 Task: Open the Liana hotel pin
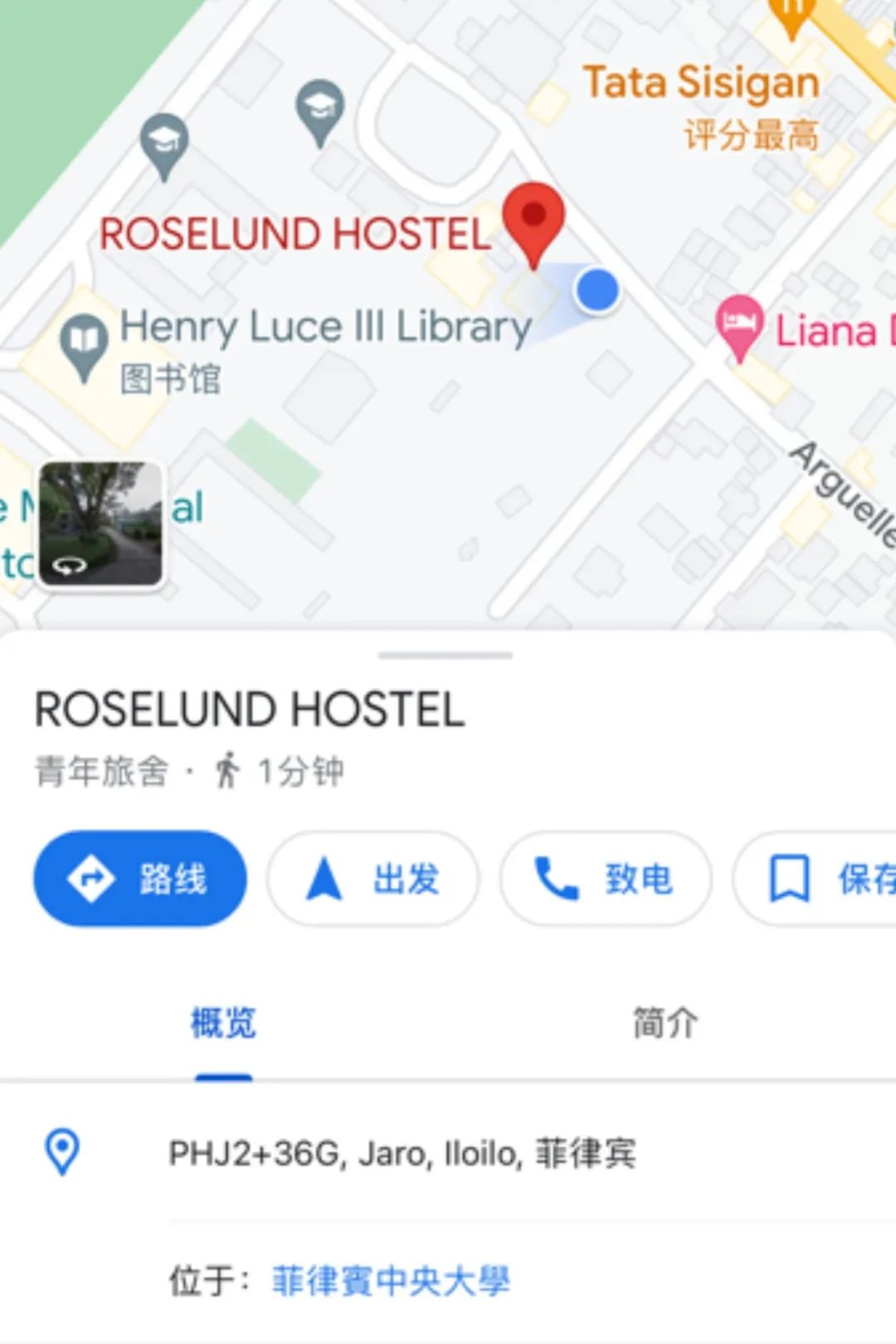(x=739, y=325)
